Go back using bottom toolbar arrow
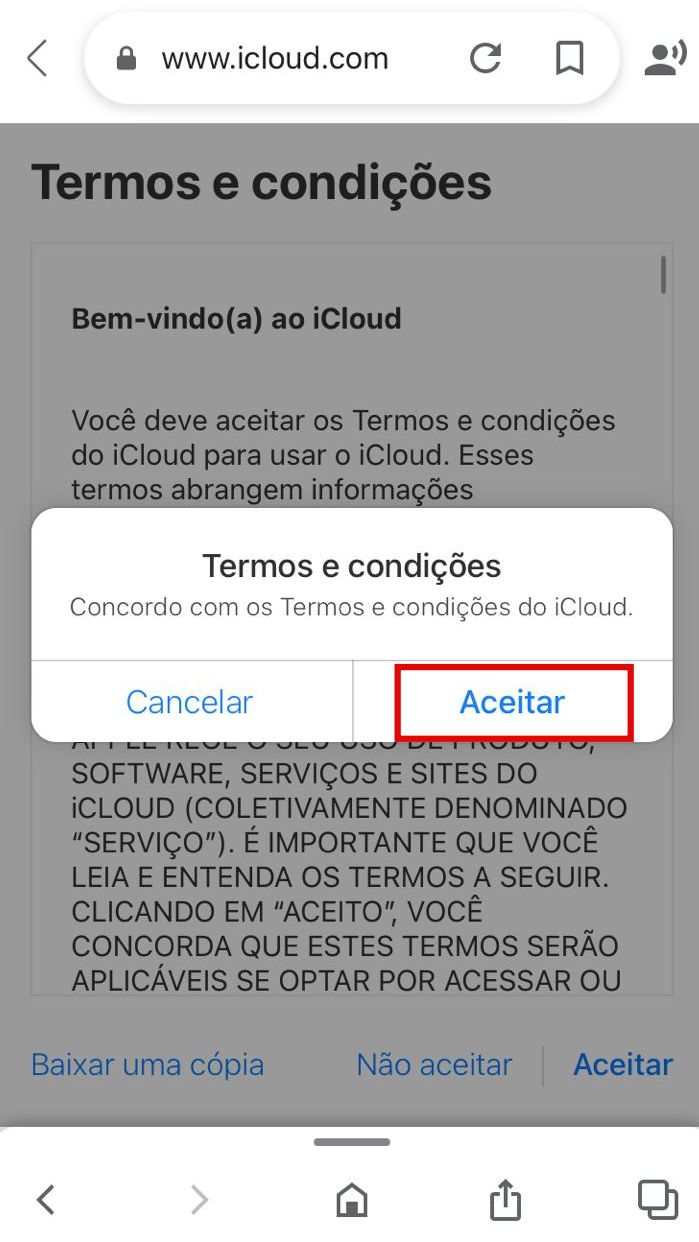 pyautogui.click(x=45, y=1198)
